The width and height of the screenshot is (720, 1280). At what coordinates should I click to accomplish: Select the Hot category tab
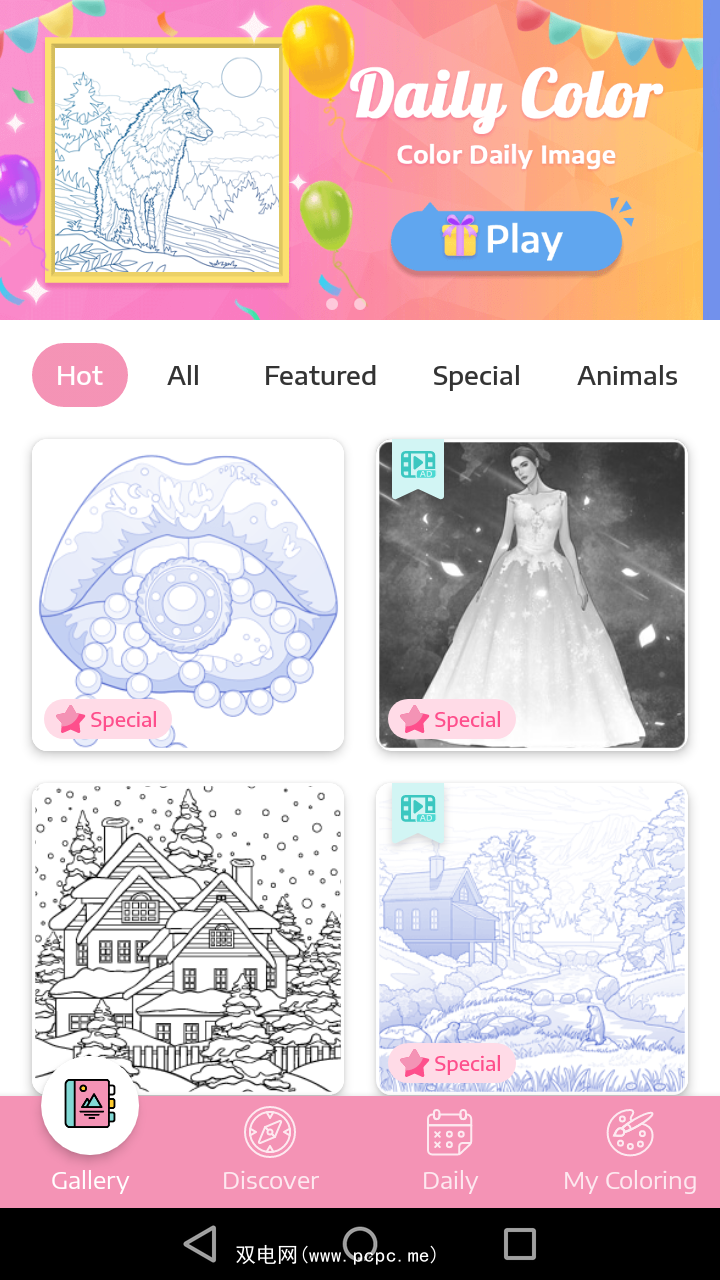[80, 375]
